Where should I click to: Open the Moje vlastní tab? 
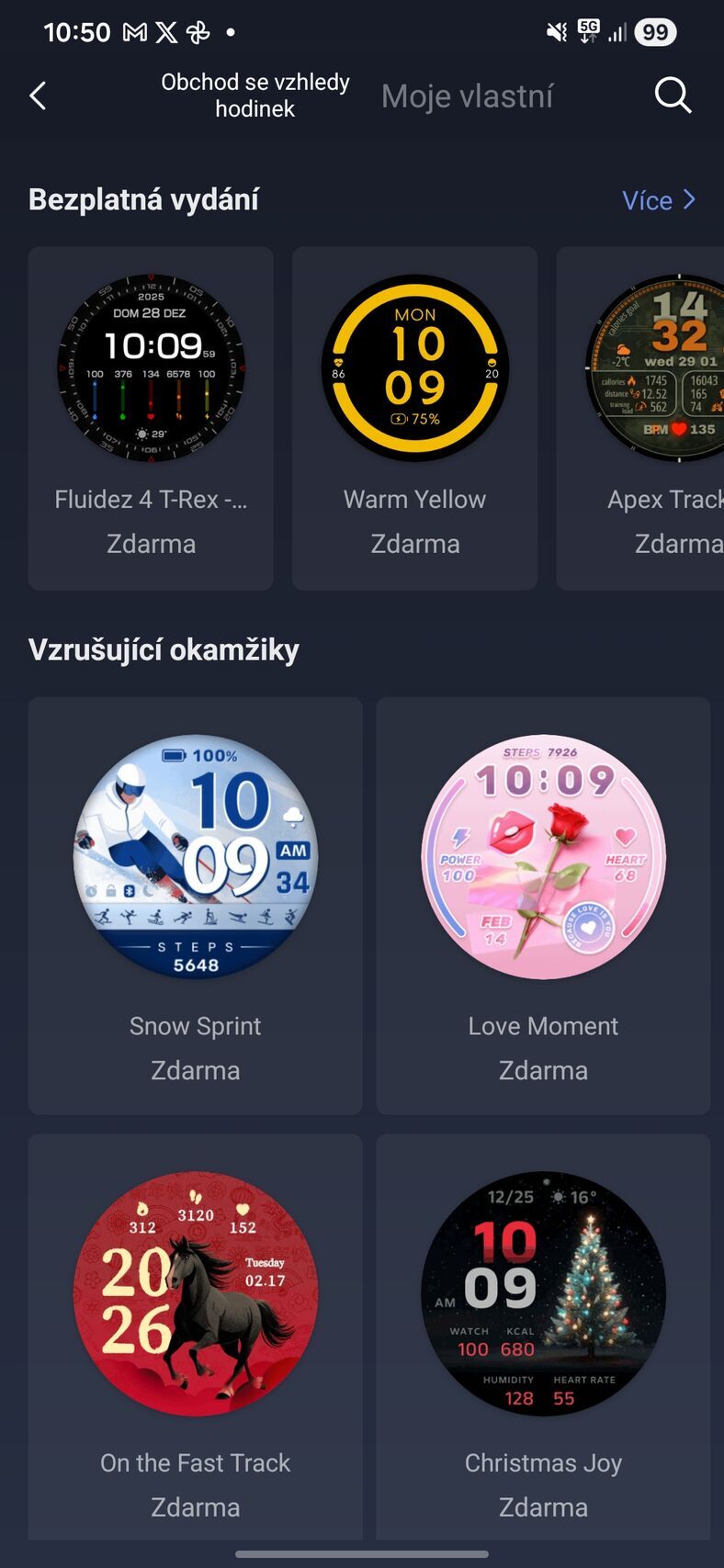[467, 95]
